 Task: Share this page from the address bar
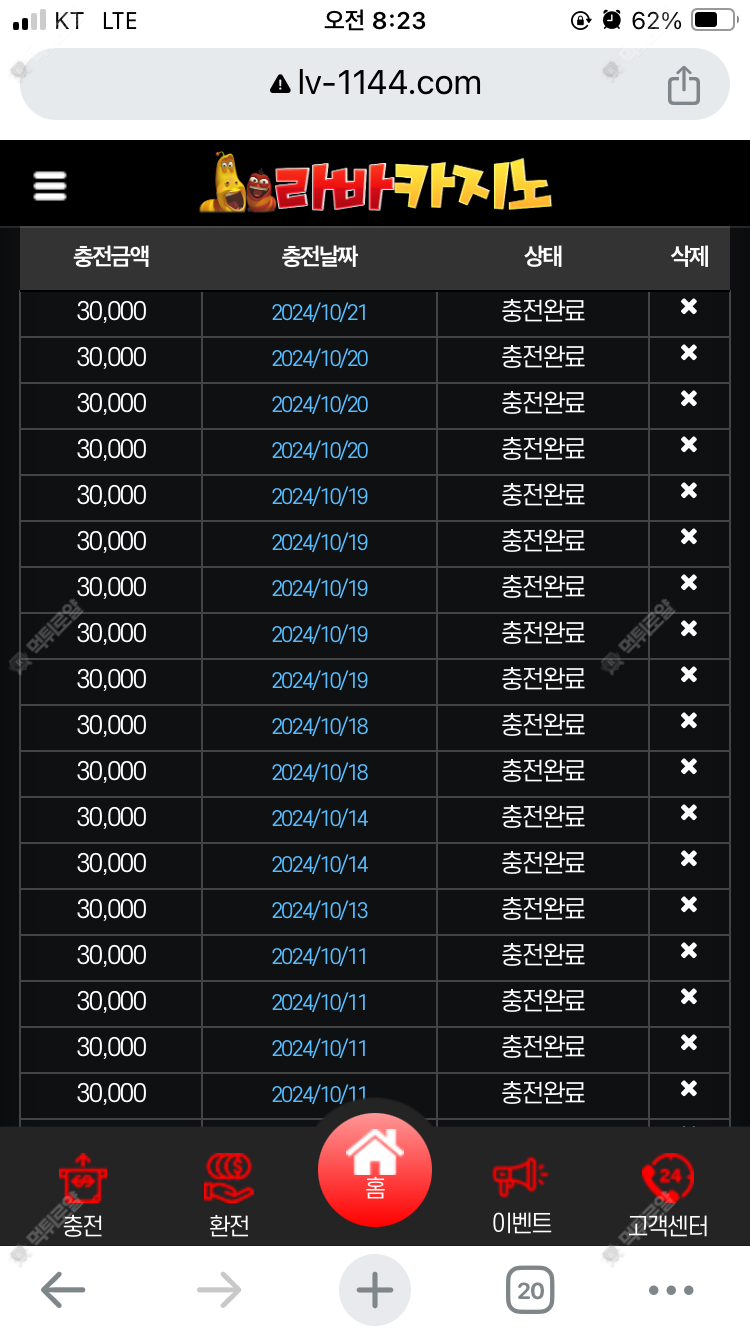coord(684,85)
